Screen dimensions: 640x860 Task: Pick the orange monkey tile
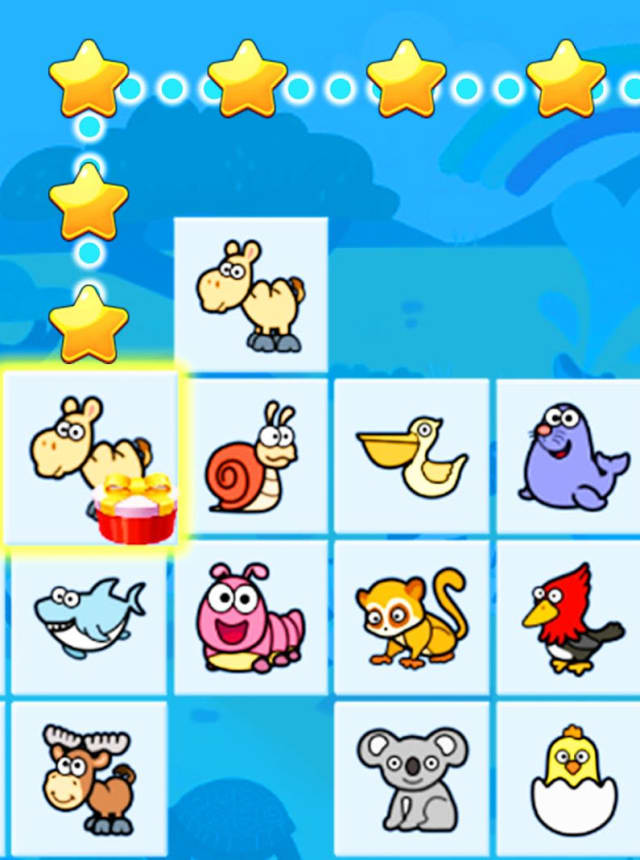411,617
